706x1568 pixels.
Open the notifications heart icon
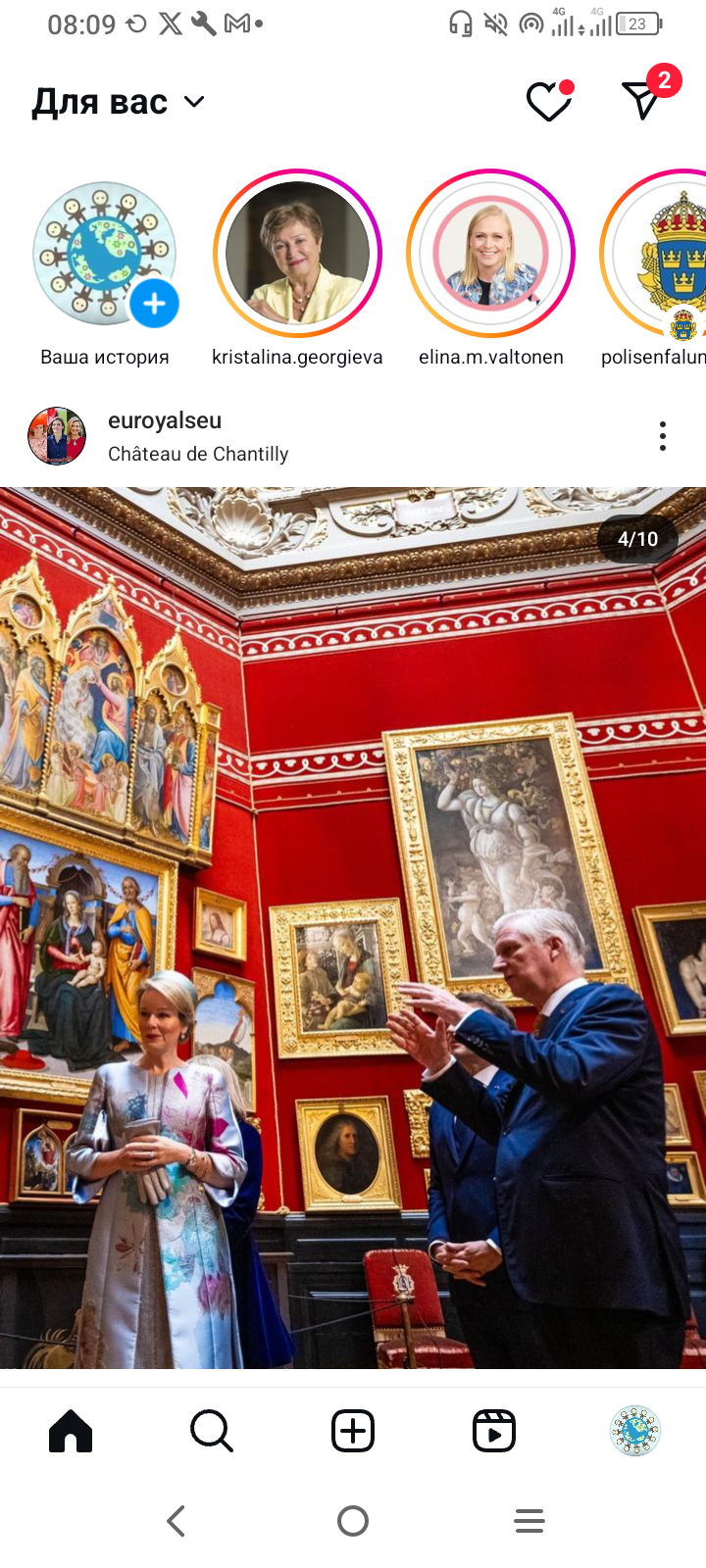(548, 101)
